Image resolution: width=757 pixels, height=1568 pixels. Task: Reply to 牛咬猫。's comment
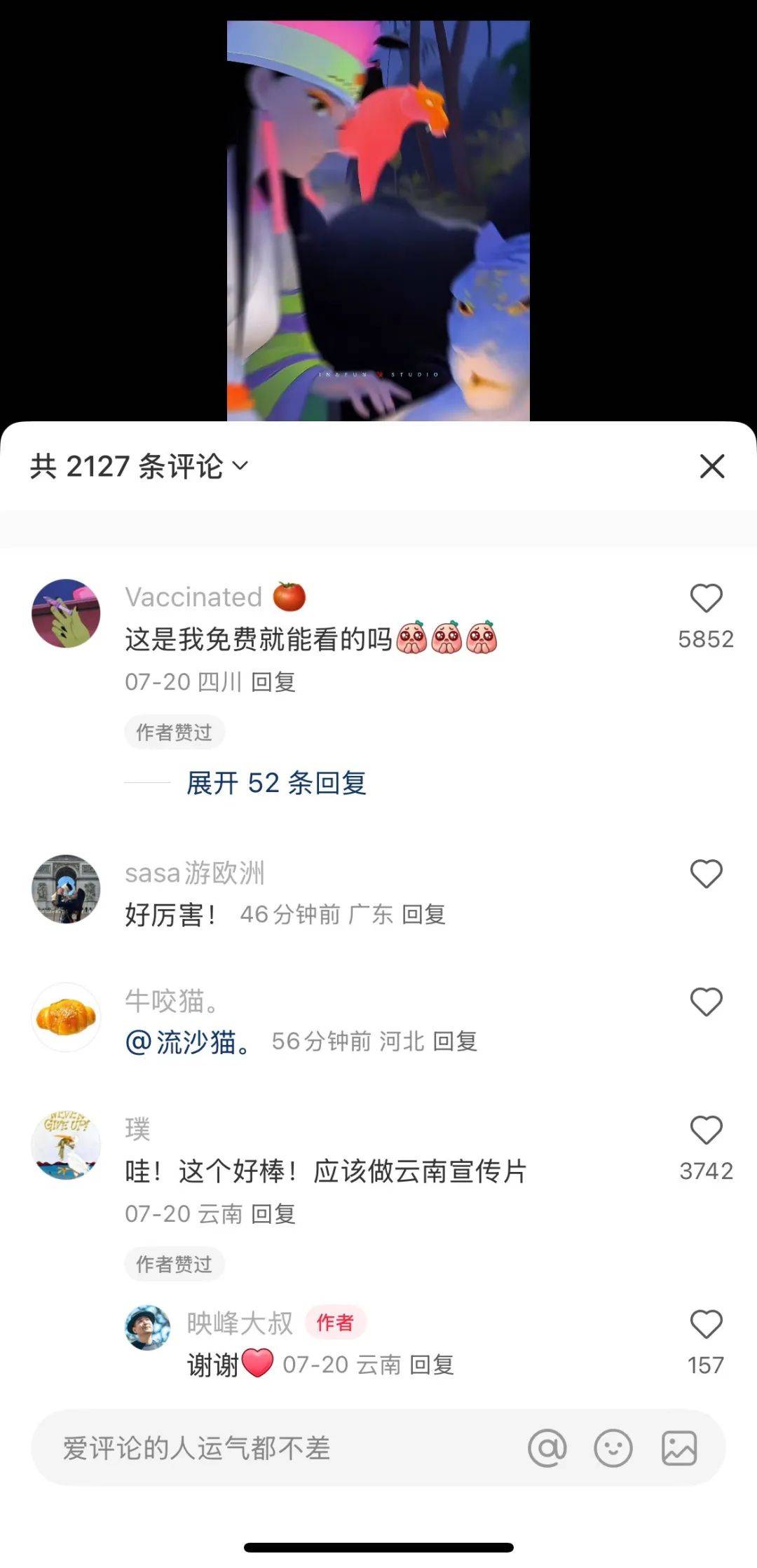pyautogui.click(x=455, y=1042)
